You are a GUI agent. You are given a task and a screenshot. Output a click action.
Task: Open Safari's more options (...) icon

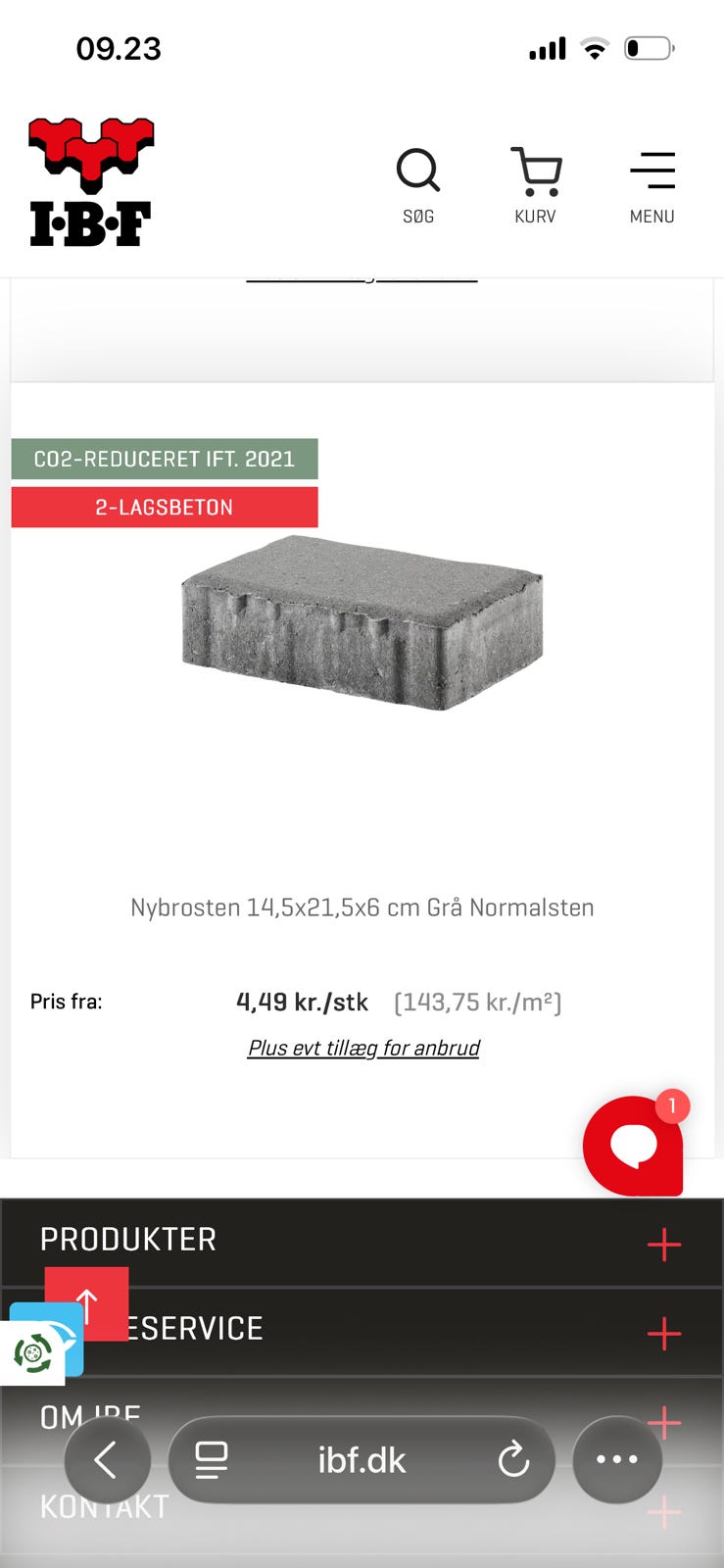(616, 1459)
